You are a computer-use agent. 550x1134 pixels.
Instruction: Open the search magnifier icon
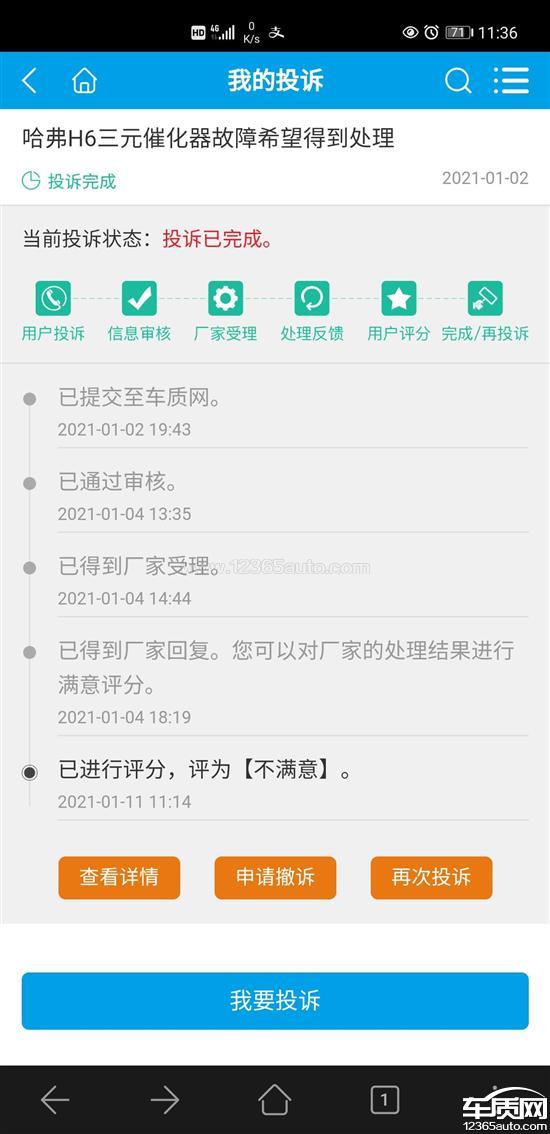click(457, 80)
